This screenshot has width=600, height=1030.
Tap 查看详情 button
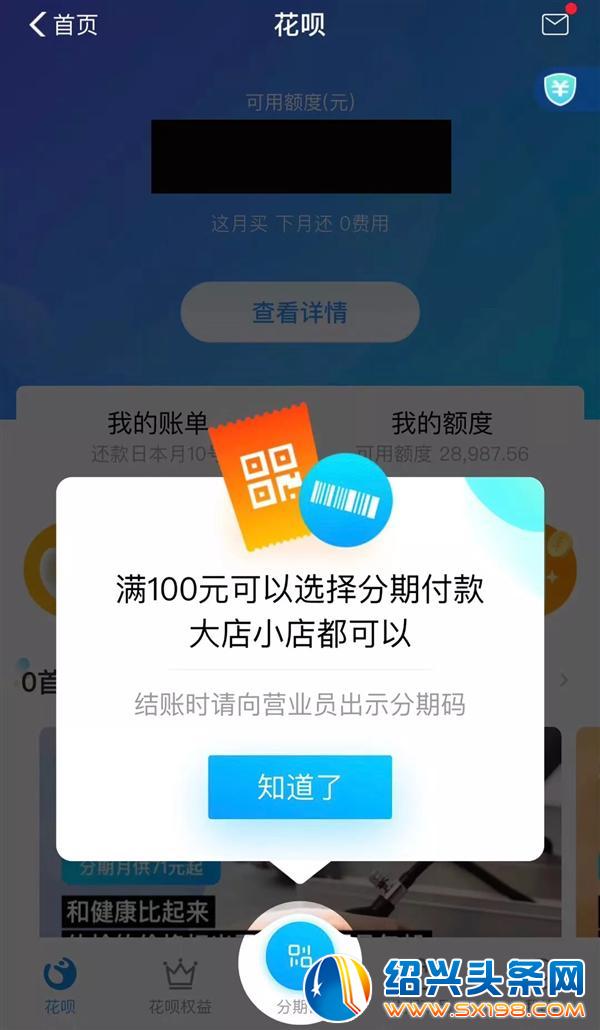[x=299, y=312]
